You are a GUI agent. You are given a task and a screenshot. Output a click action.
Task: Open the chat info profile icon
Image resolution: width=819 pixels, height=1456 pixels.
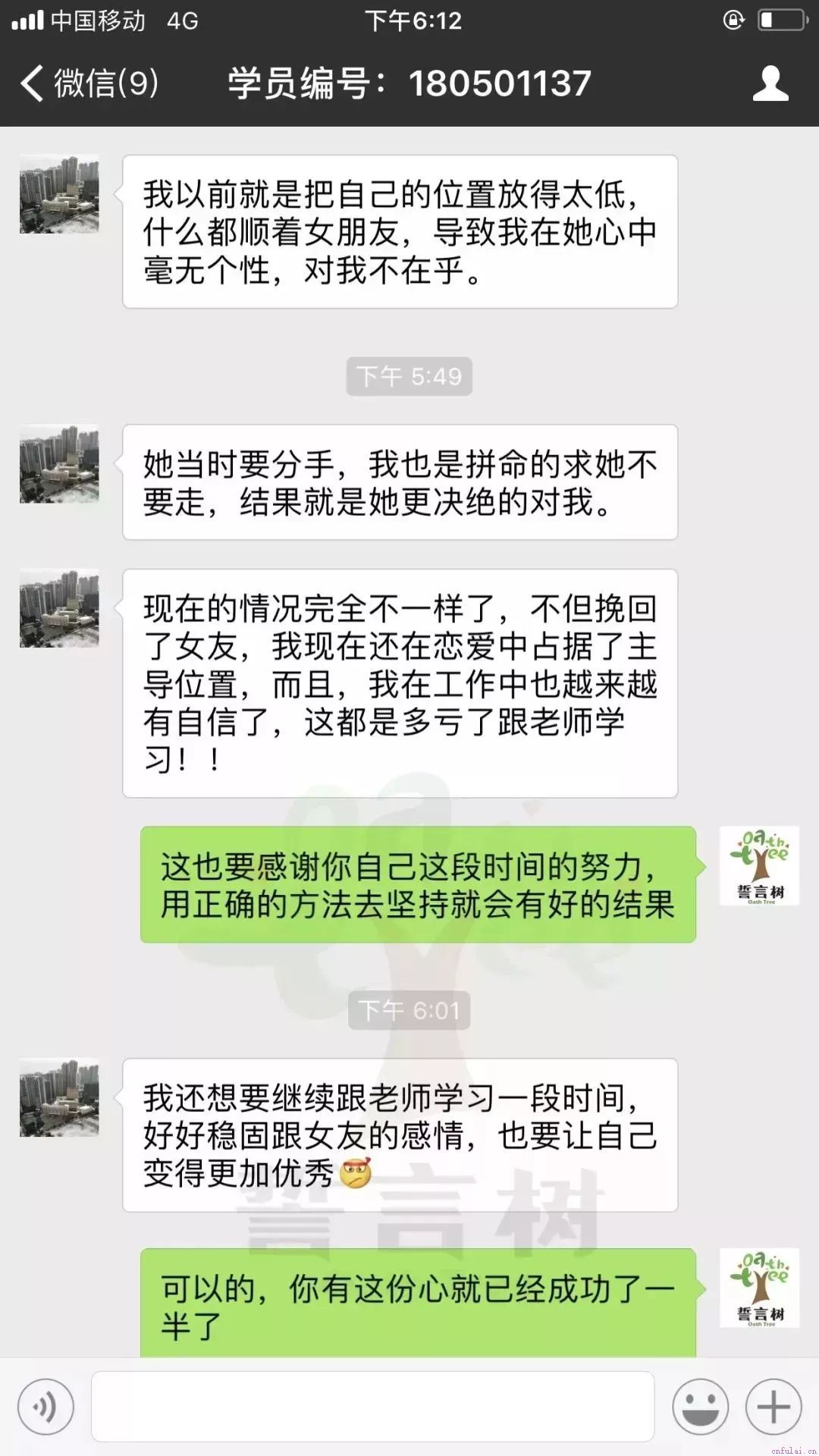pos(770,83)
